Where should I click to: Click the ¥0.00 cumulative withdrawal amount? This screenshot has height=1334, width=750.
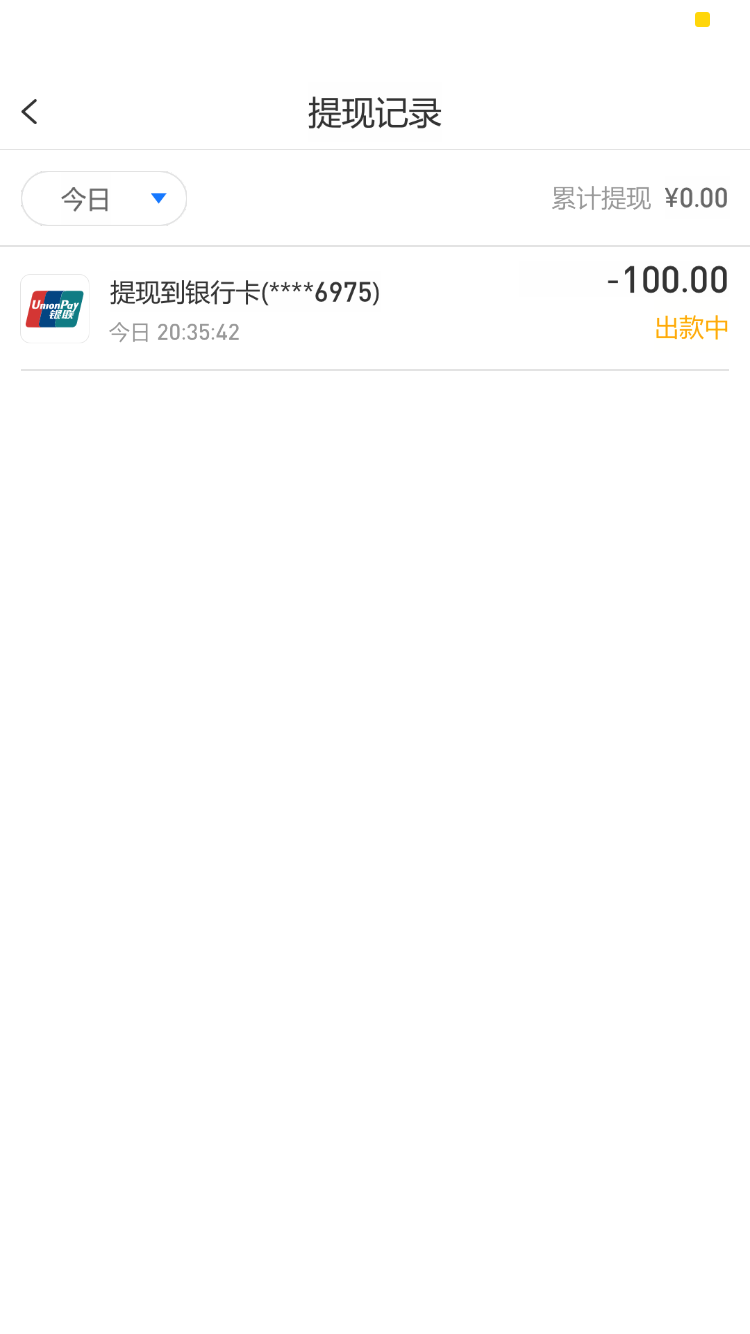click(x=696, y=197)
